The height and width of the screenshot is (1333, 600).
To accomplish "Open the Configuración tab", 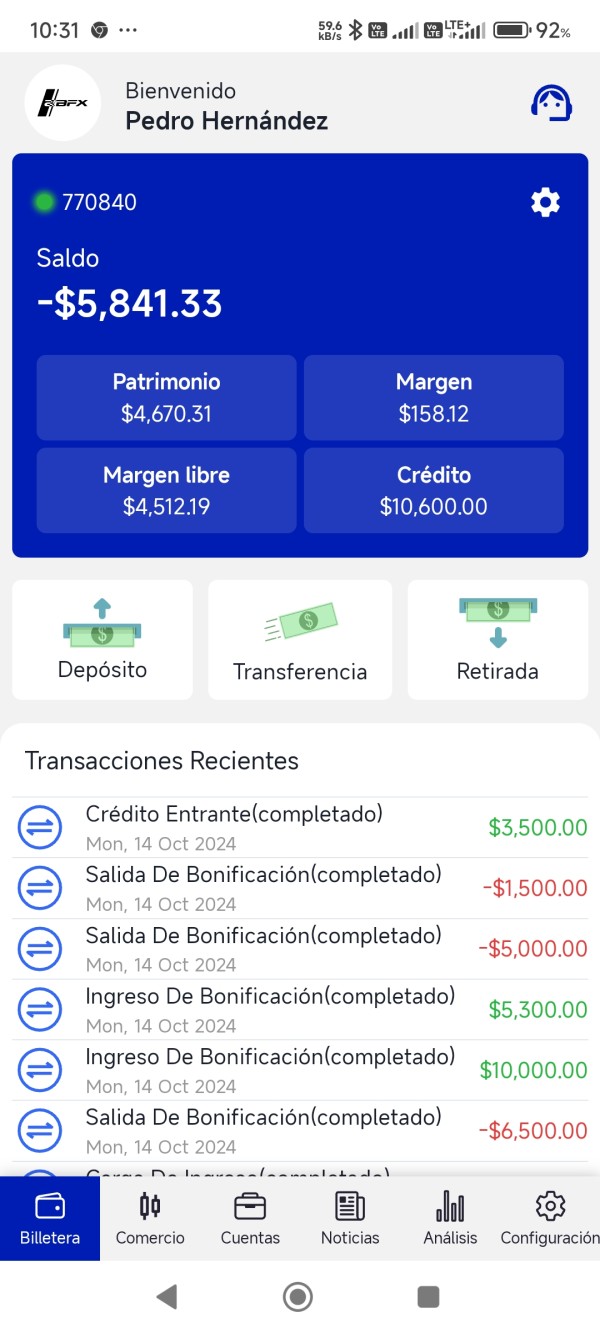I will coord(550,1218).
